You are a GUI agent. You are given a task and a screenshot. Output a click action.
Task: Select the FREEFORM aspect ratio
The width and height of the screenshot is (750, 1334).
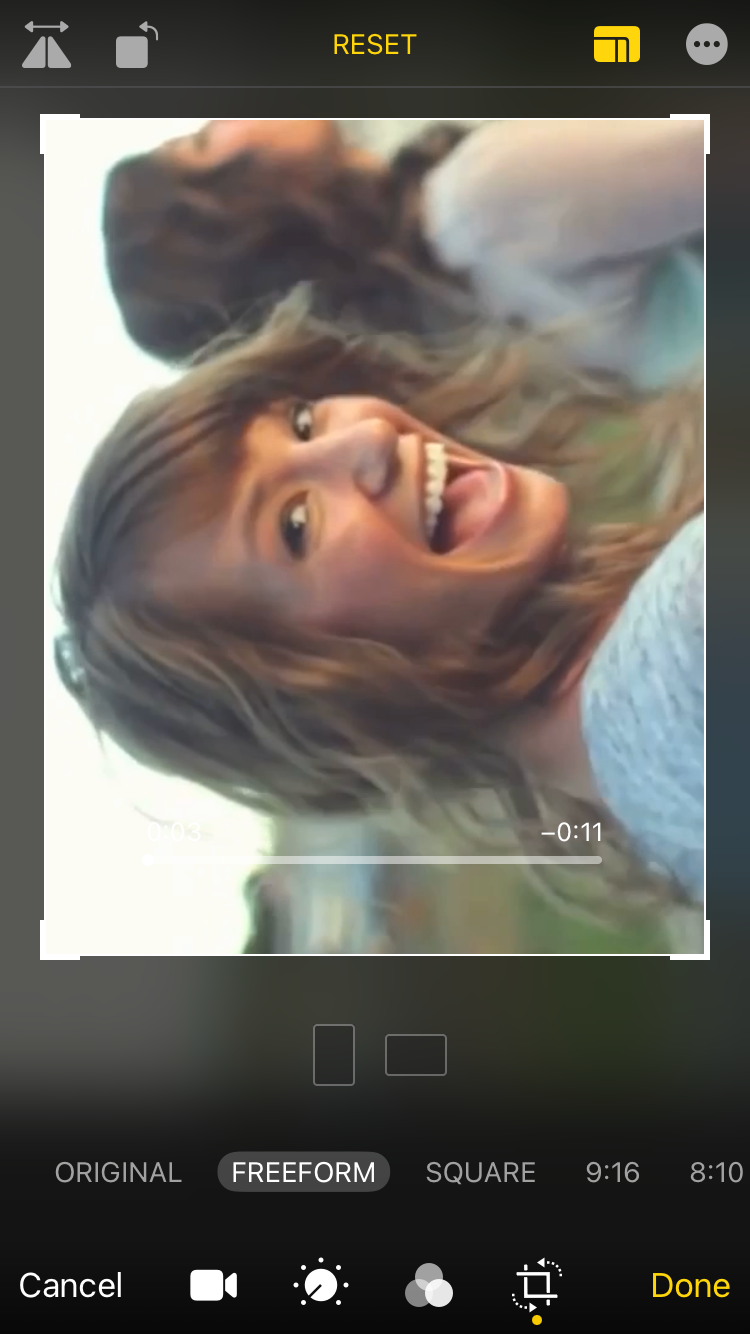tap(303, 1172)
